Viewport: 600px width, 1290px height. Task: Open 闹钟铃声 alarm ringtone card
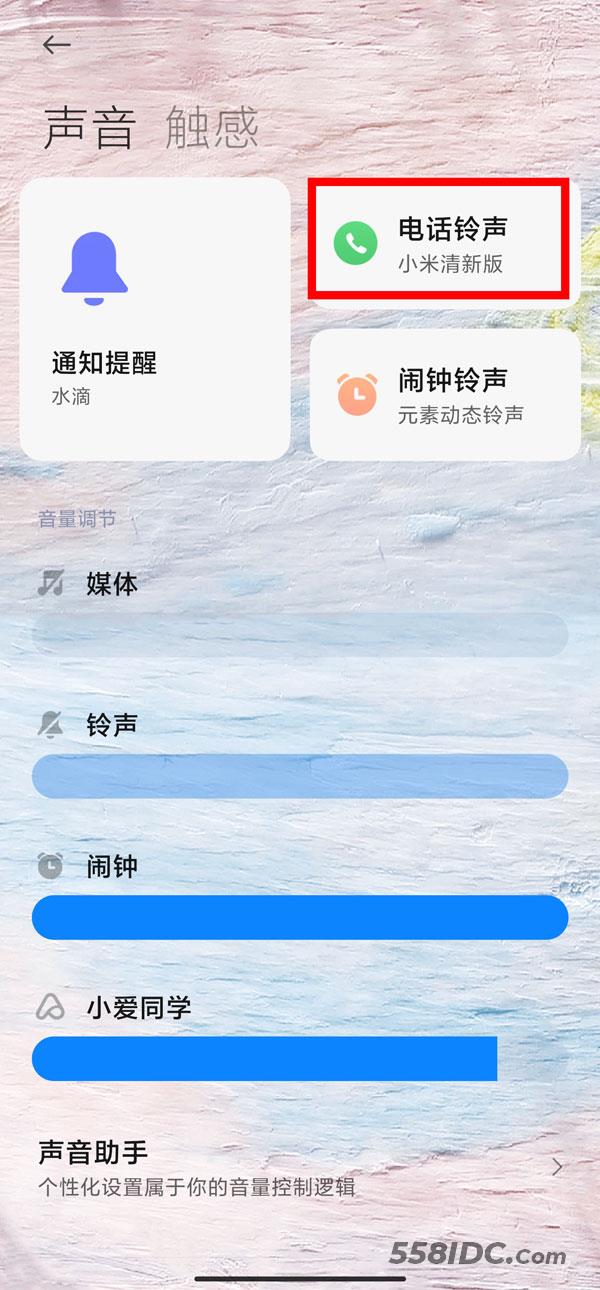[x=445, y=395]
